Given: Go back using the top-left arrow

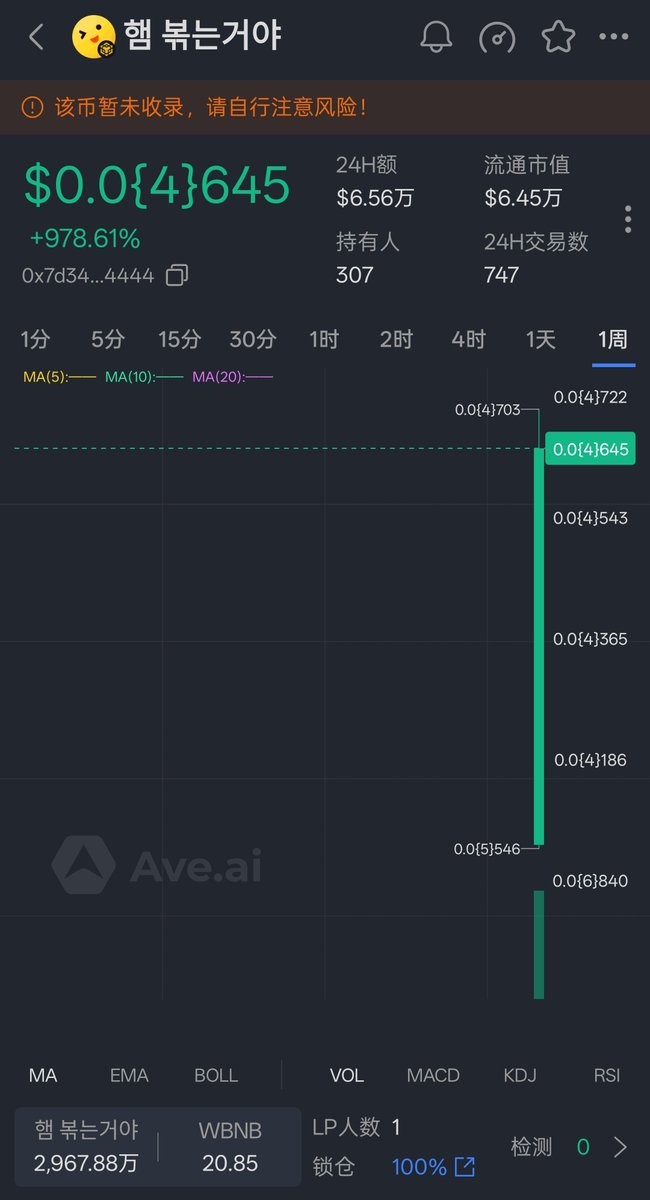Looking at the screenshot, I should pyautogui.click(x=36, y=38).
